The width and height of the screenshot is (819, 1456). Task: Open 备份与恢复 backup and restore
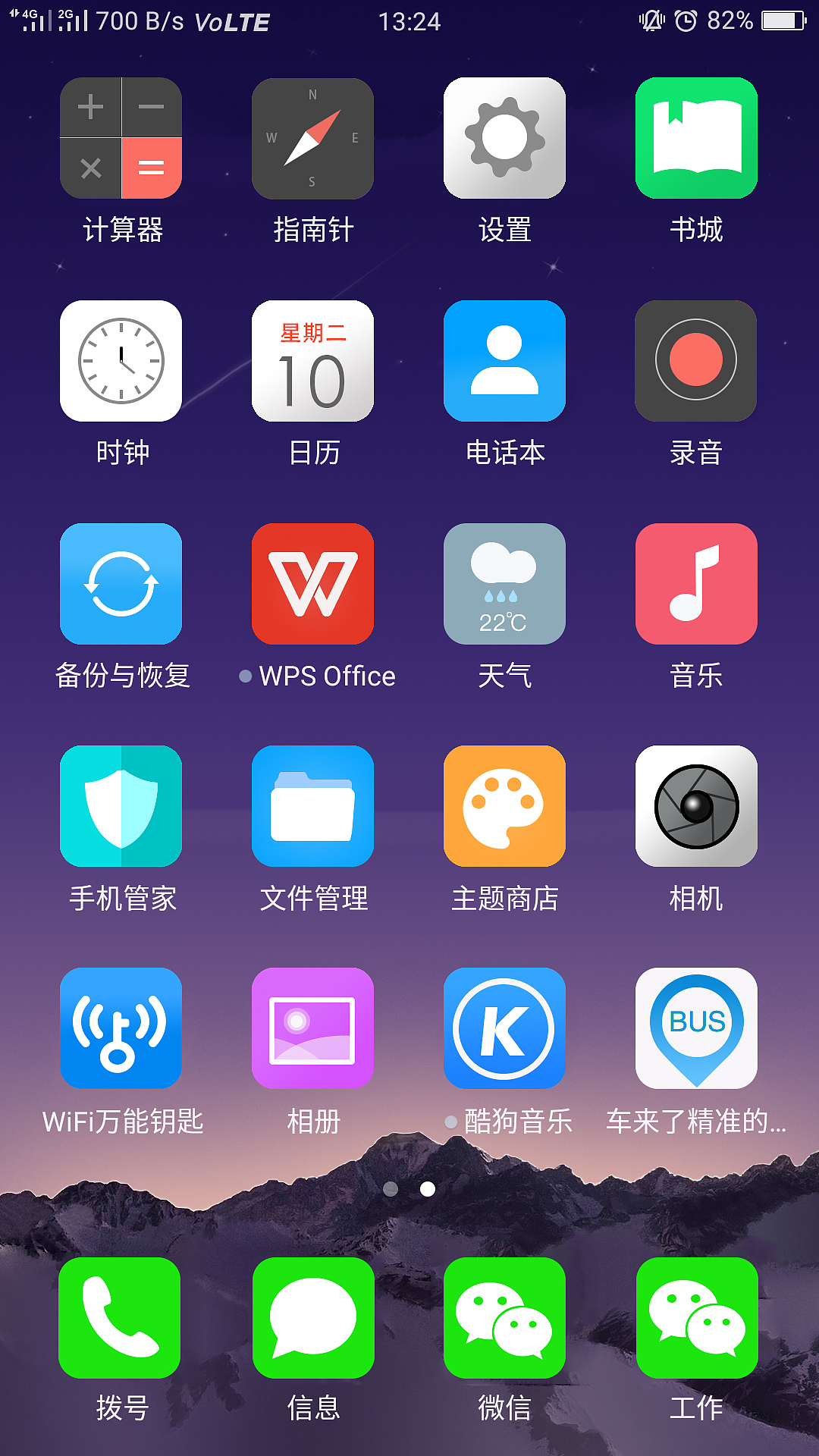[121, 585]
